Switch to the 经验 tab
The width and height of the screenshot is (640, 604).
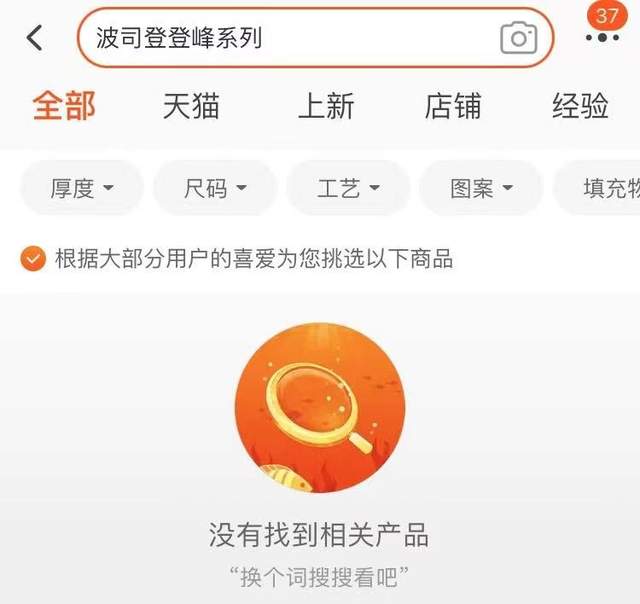(580, 106)
